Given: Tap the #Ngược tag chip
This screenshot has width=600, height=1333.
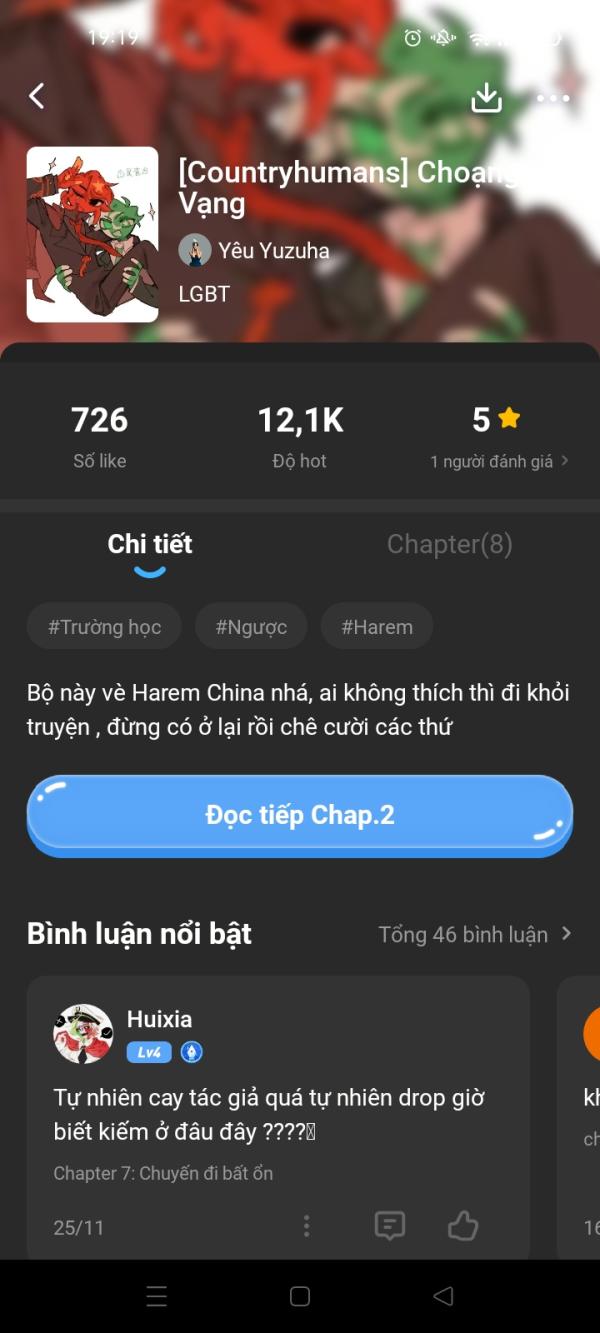Looking at the screenshot, I should point(251,627).
